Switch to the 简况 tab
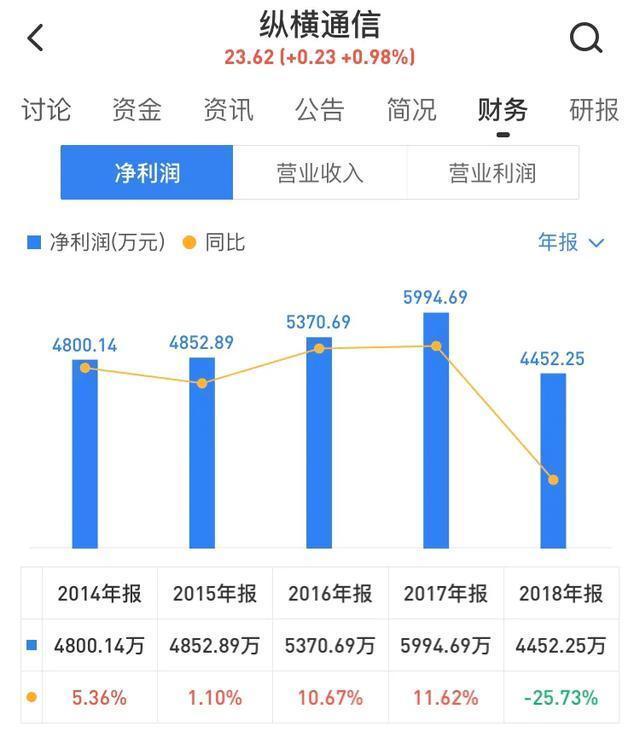640x732 pixels. (411, 110)
